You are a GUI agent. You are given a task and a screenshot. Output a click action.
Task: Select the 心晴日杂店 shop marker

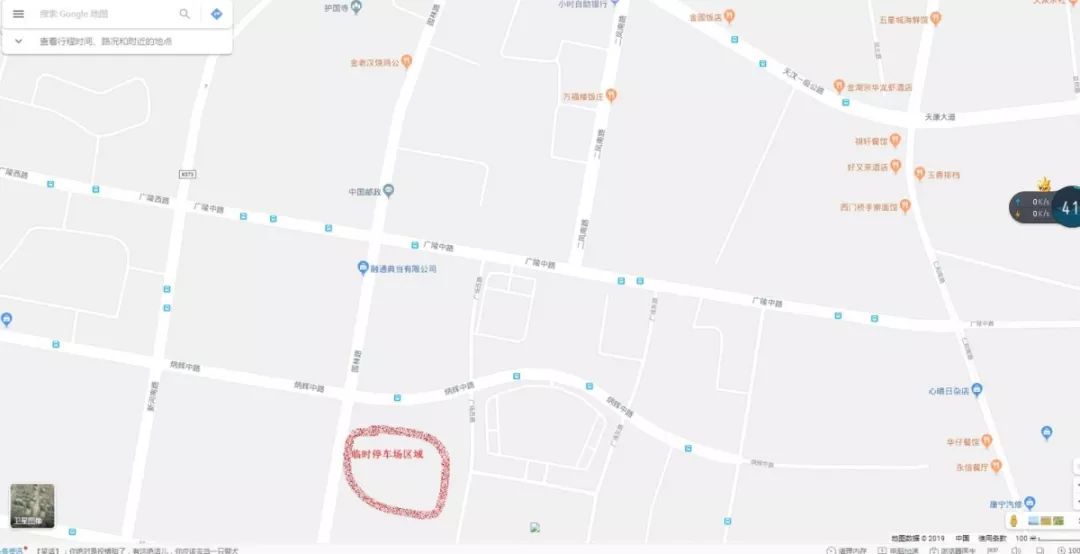point(977,389)
